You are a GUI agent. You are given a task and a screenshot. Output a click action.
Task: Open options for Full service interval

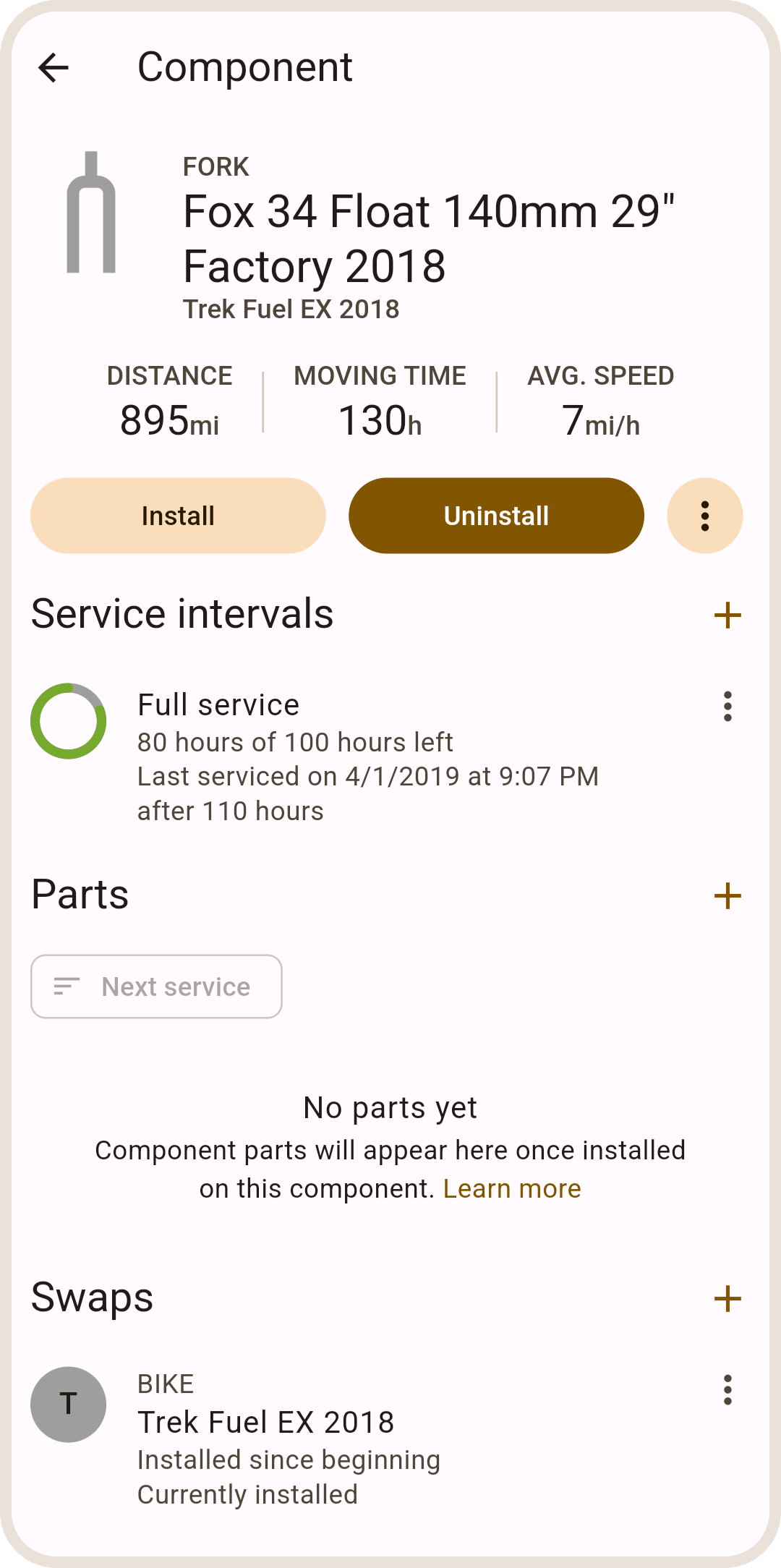tap(727, 707)
